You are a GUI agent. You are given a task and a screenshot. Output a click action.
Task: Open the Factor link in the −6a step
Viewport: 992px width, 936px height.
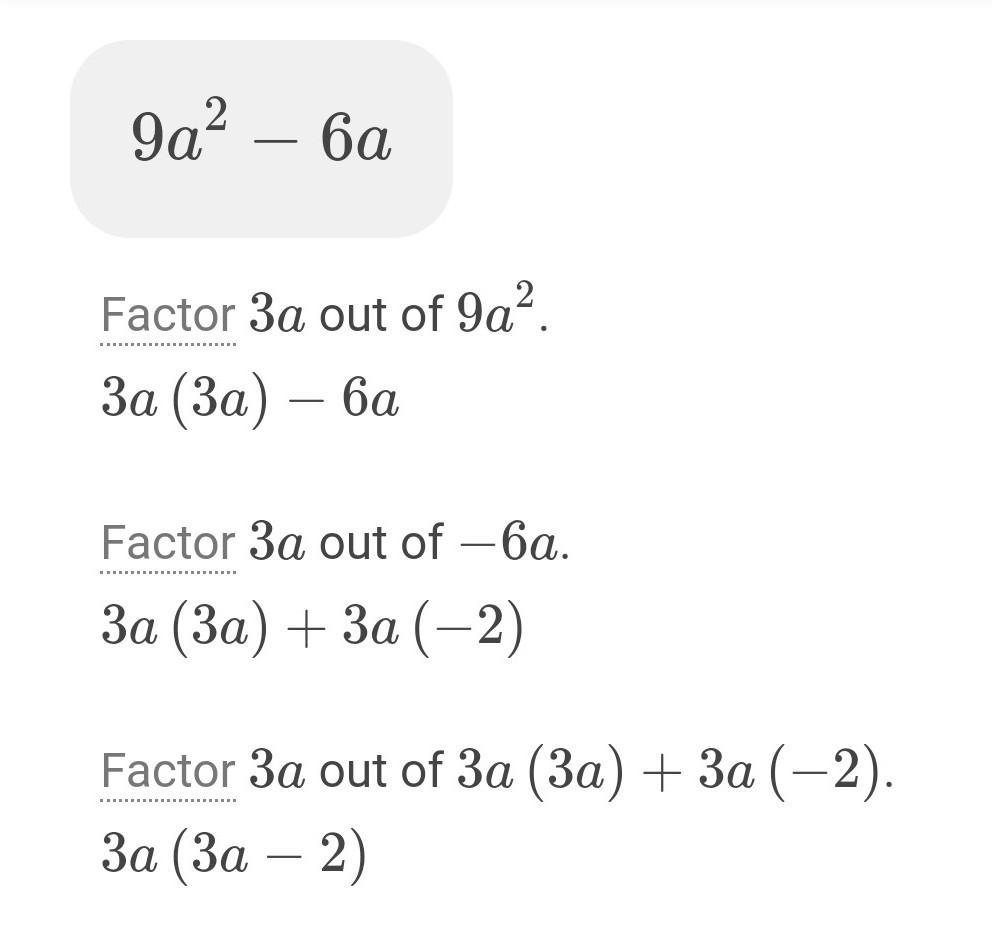[168, 544]
